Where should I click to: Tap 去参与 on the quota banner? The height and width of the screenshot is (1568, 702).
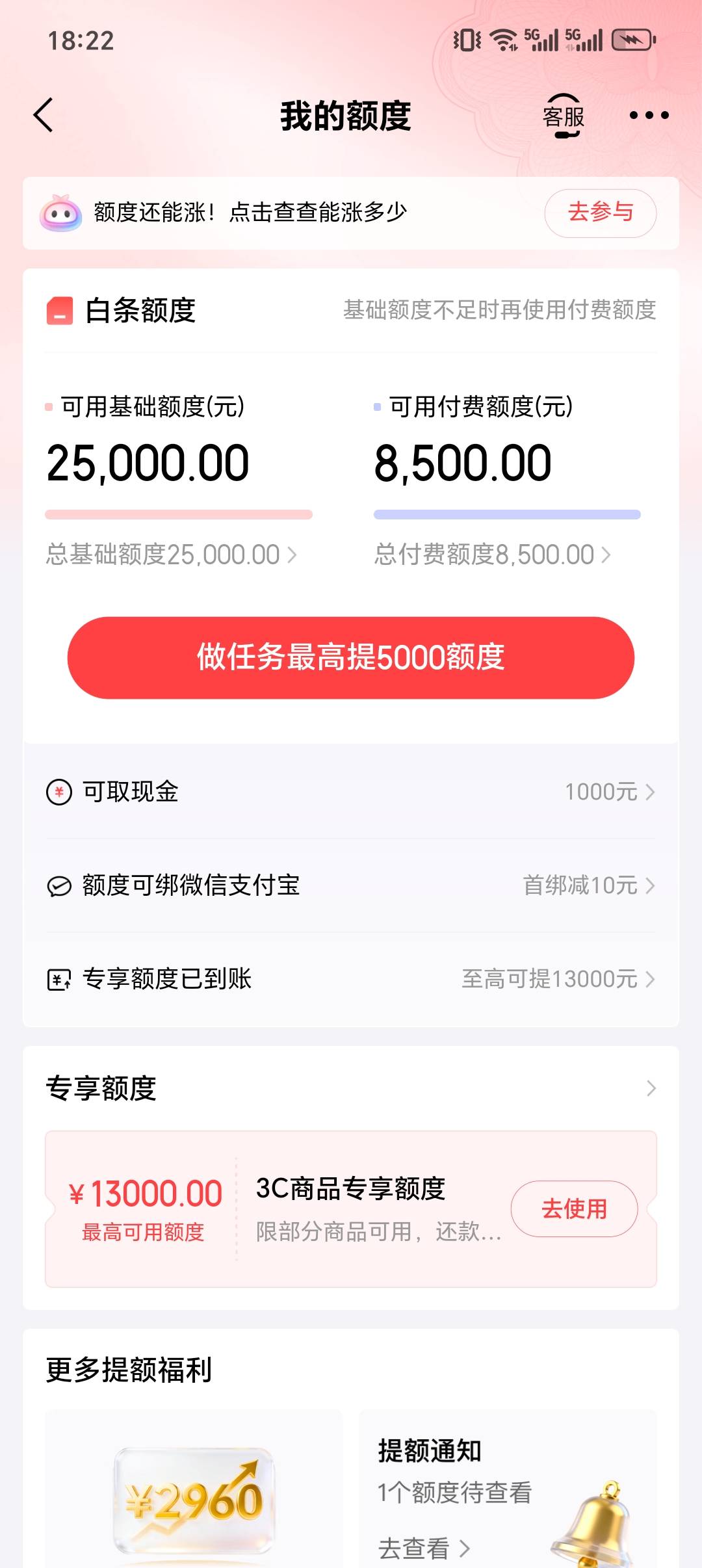600,213
